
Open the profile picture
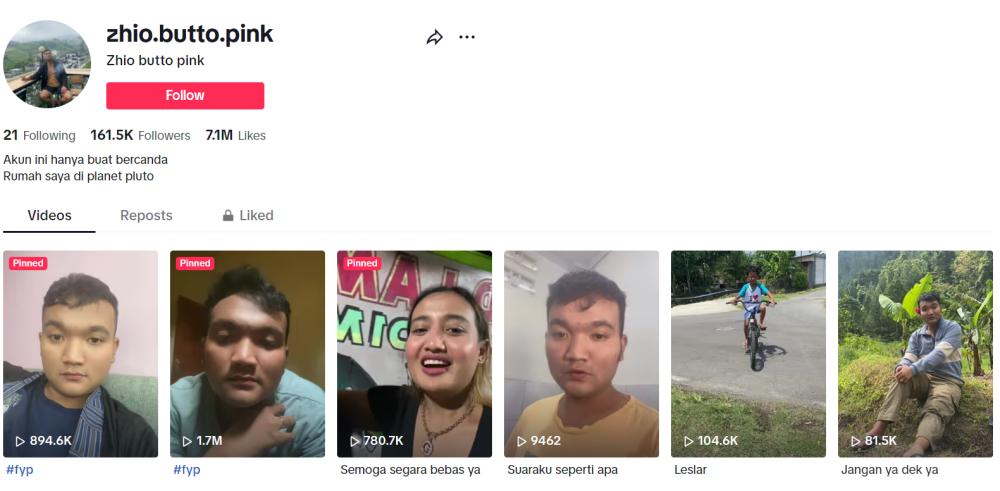coord(47,64)
